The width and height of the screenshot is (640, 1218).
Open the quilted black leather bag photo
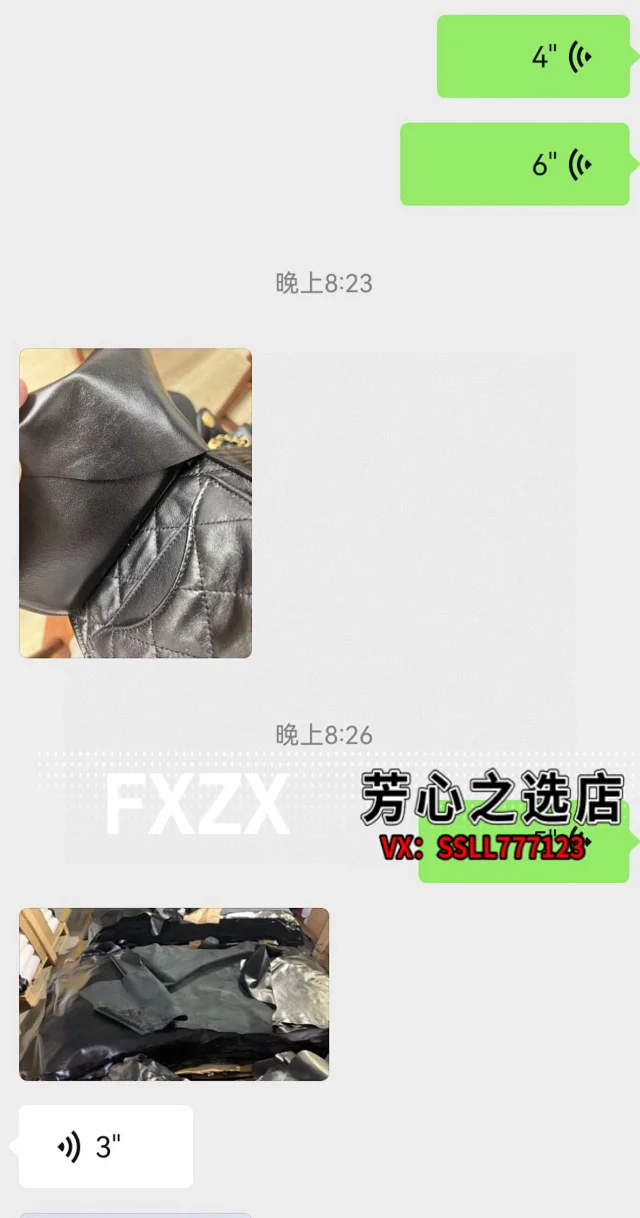(x=135, y=503)
